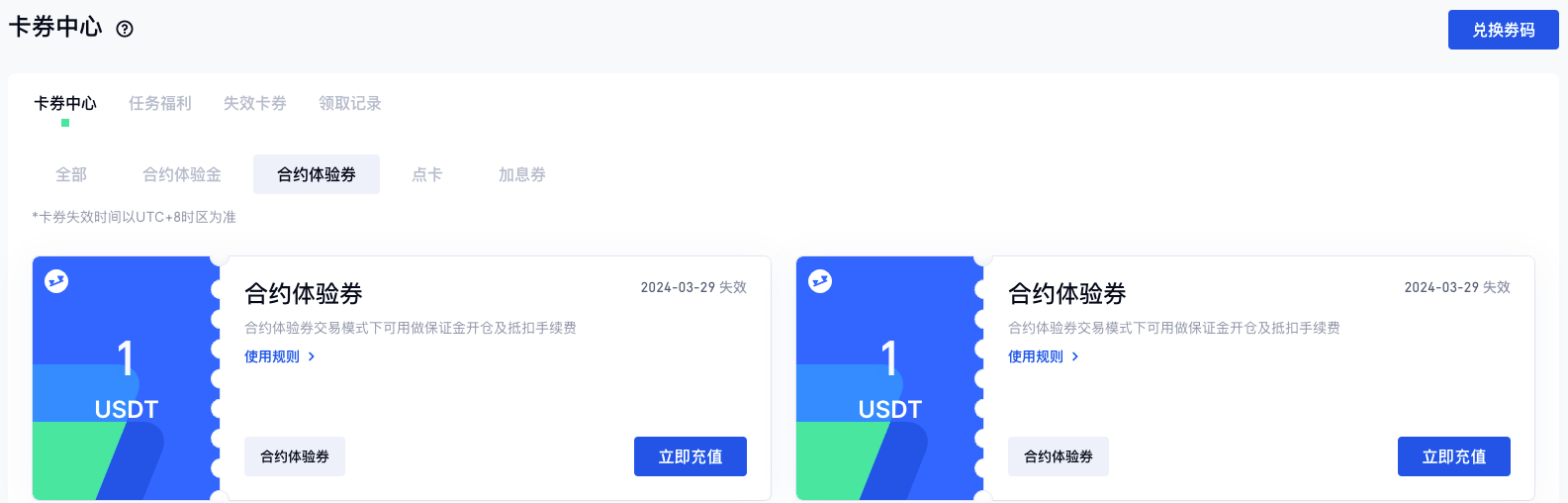Filter by 加息券

[x=522, y=174]
